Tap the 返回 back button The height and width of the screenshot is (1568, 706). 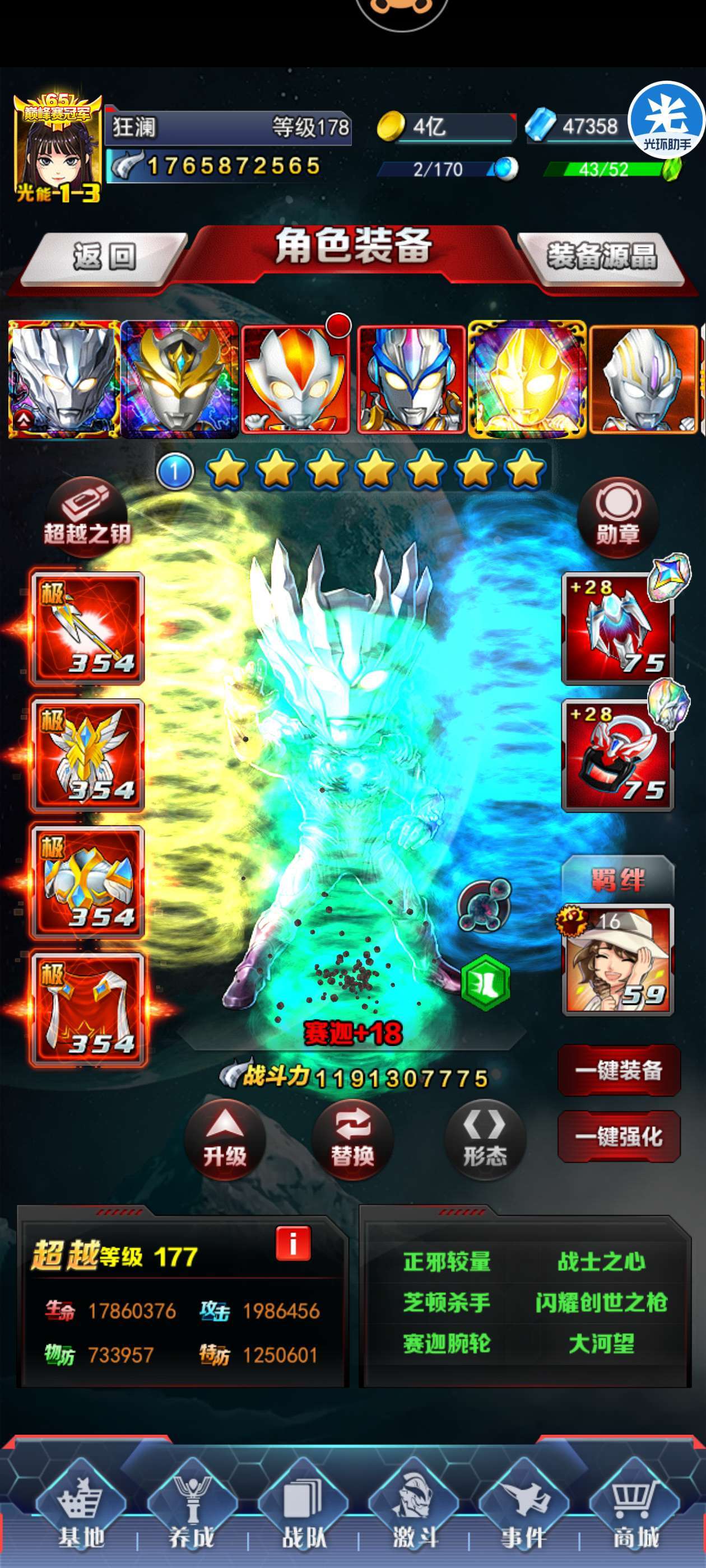(104, 257)
